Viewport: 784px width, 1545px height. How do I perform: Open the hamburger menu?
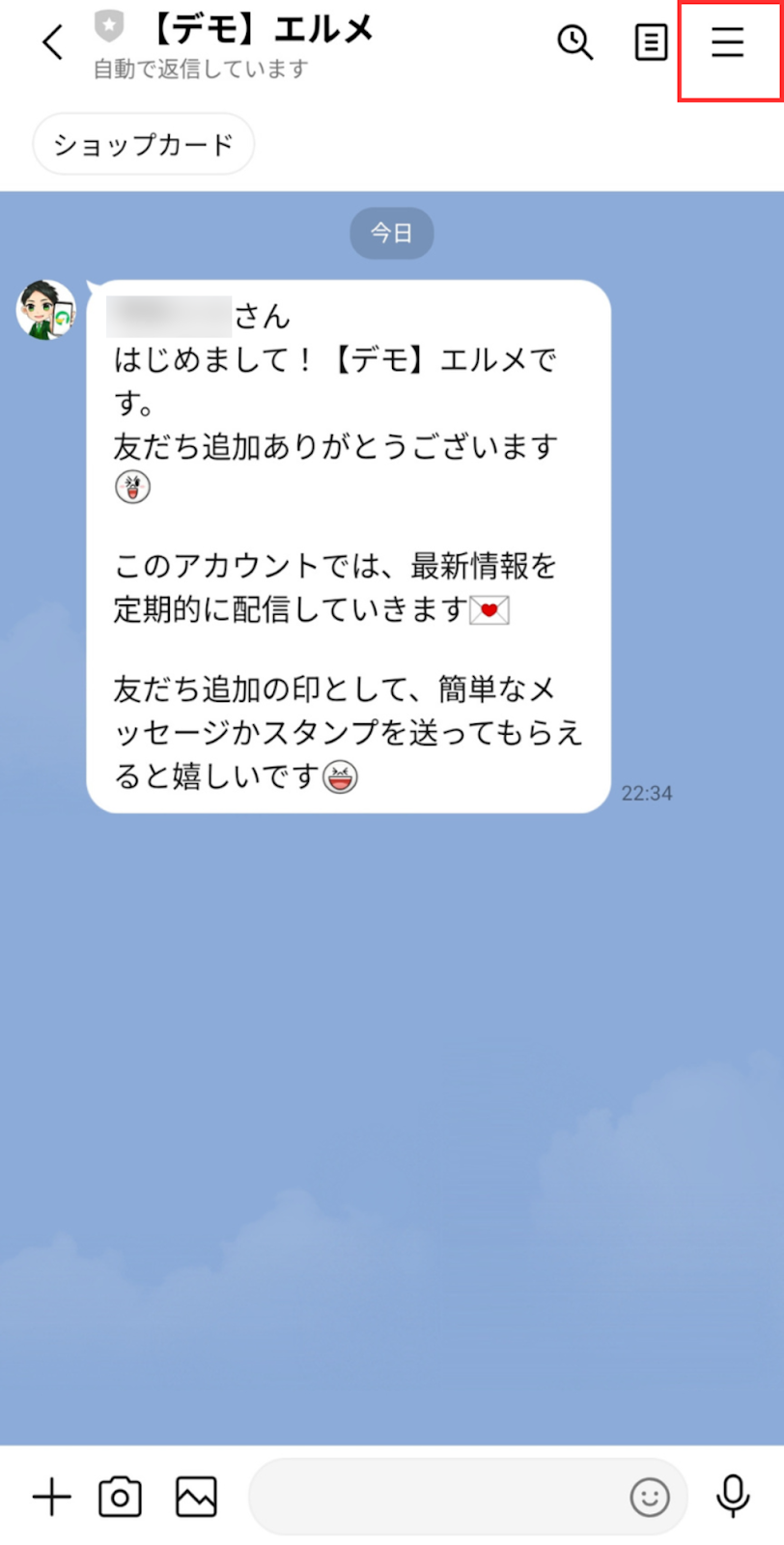point(727,42)
